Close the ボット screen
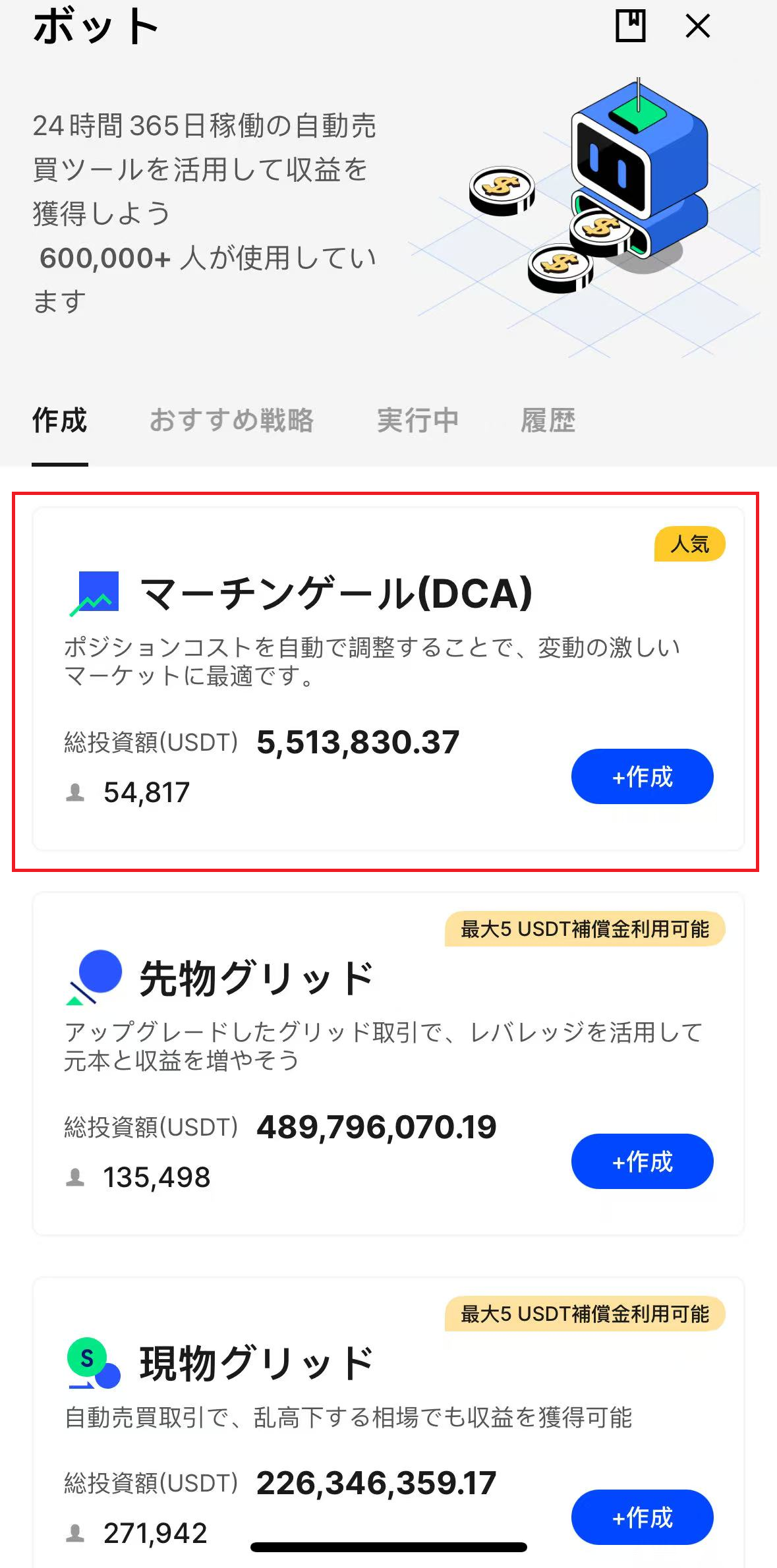Screen dimensions: 777x1568 pos(697,26)
